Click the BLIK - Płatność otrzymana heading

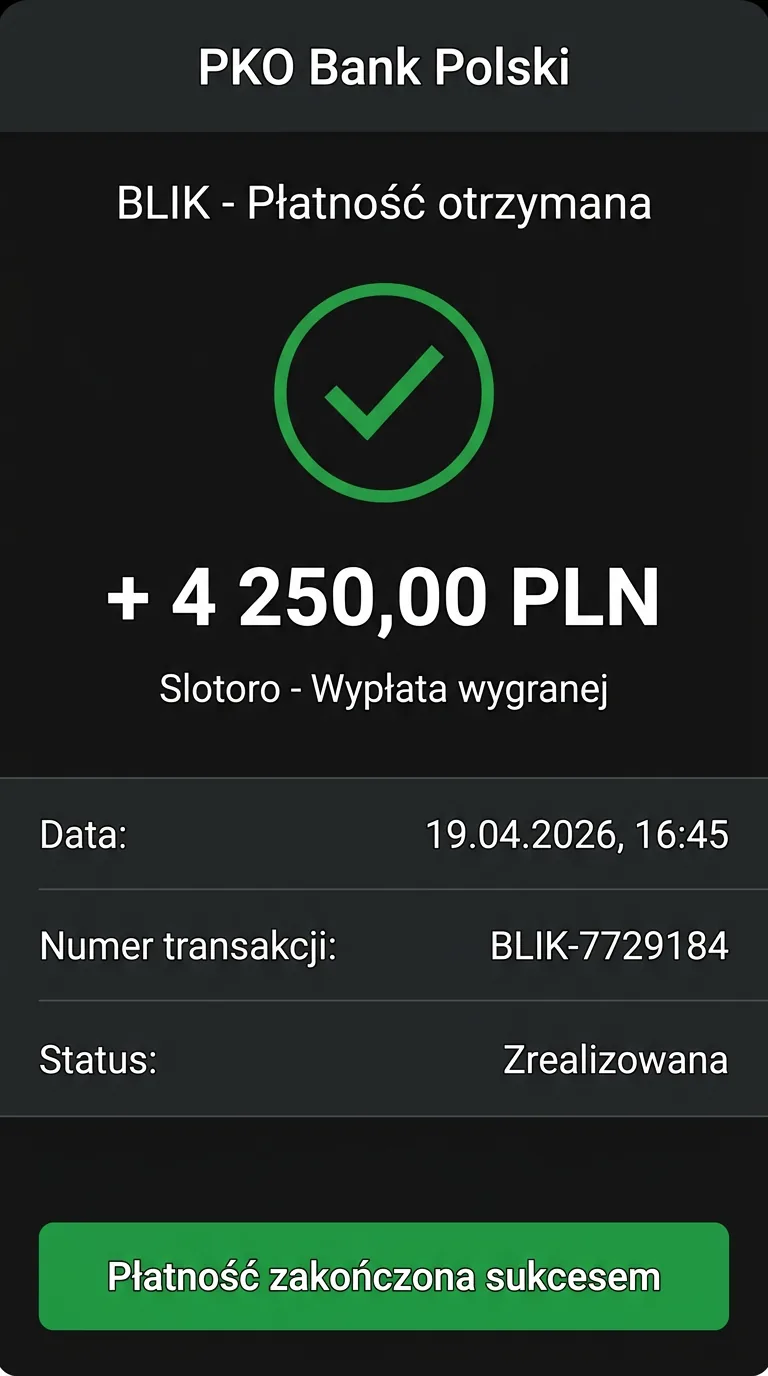[x=384, y=203]
